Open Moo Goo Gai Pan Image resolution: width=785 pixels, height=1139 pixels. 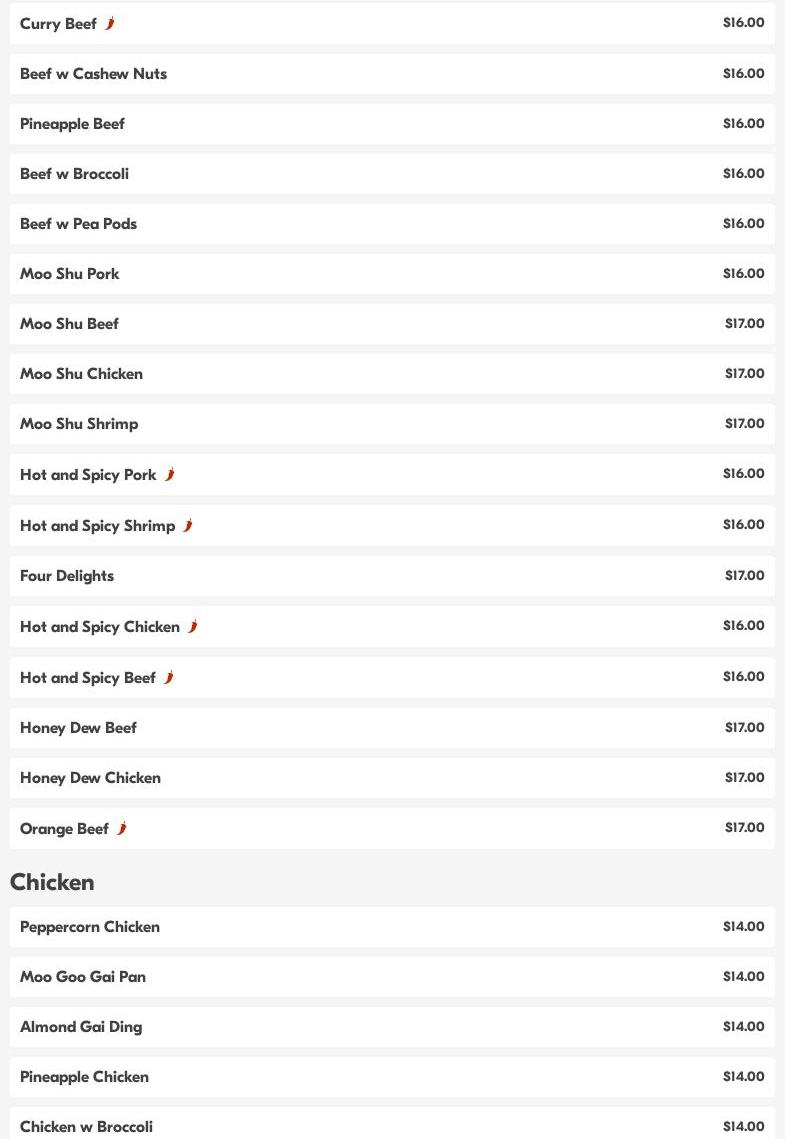[x=83, y=977]
